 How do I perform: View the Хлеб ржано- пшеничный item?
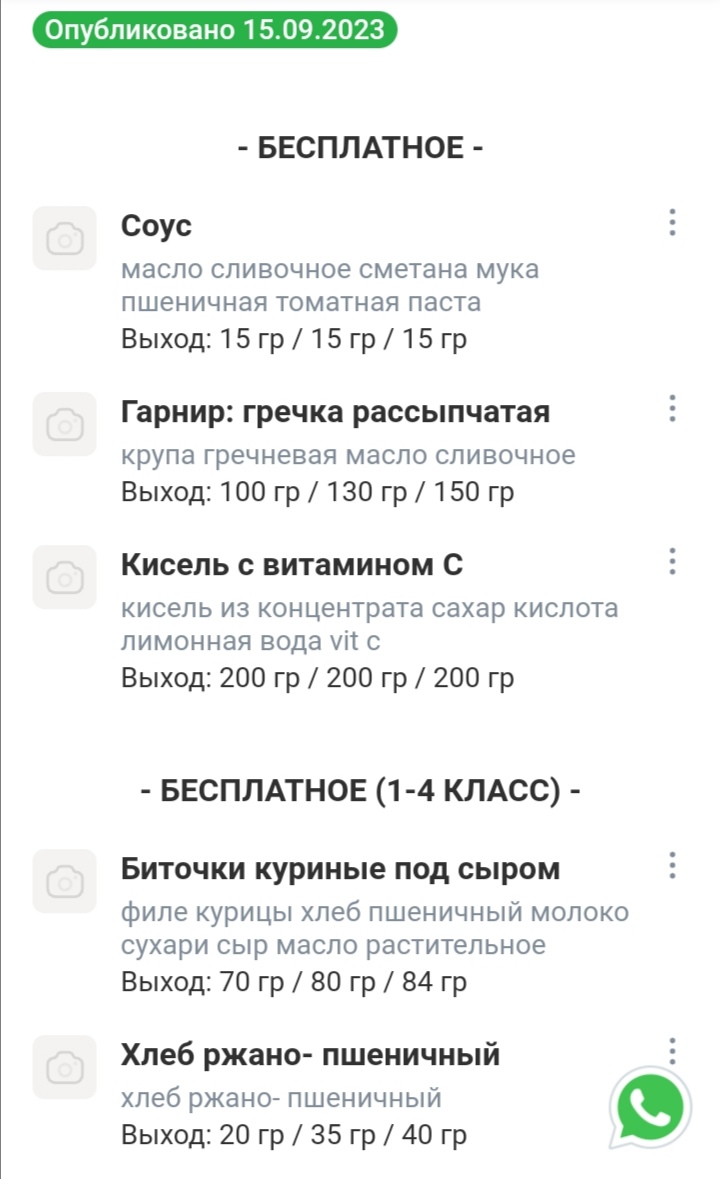(x=310, y=1055)
